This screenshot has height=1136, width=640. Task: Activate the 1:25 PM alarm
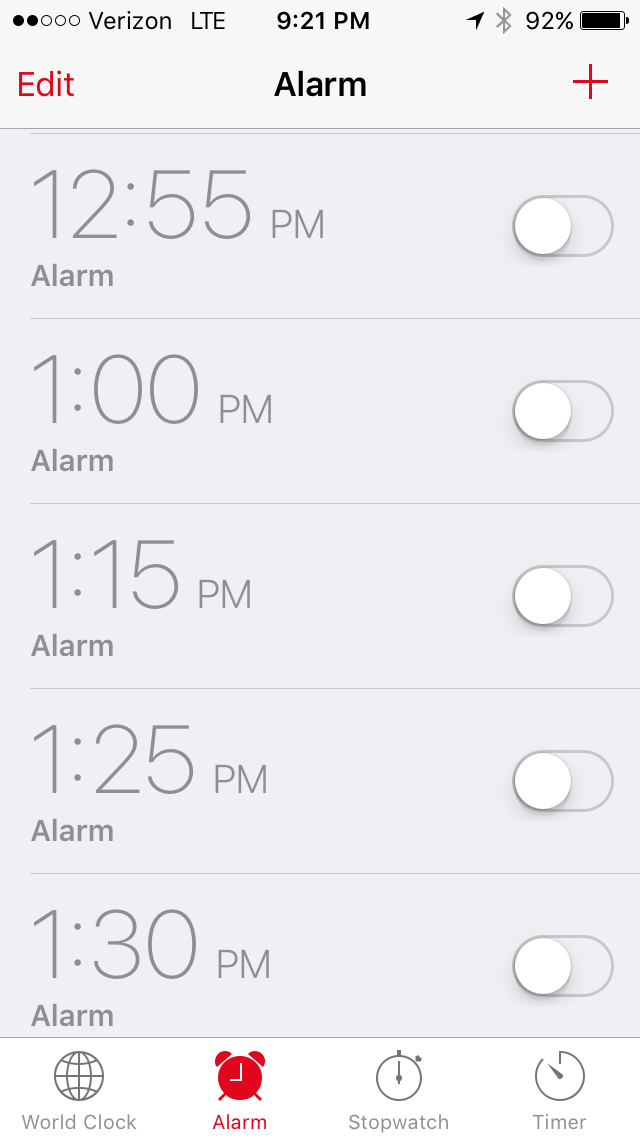(562, 781)
